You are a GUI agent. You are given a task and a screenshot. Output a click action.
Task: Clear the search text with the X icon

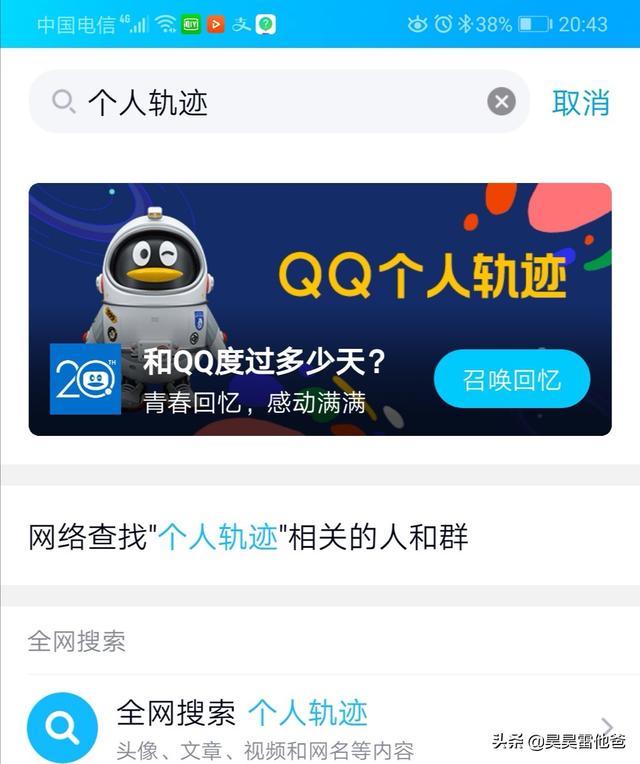[501, 101]
